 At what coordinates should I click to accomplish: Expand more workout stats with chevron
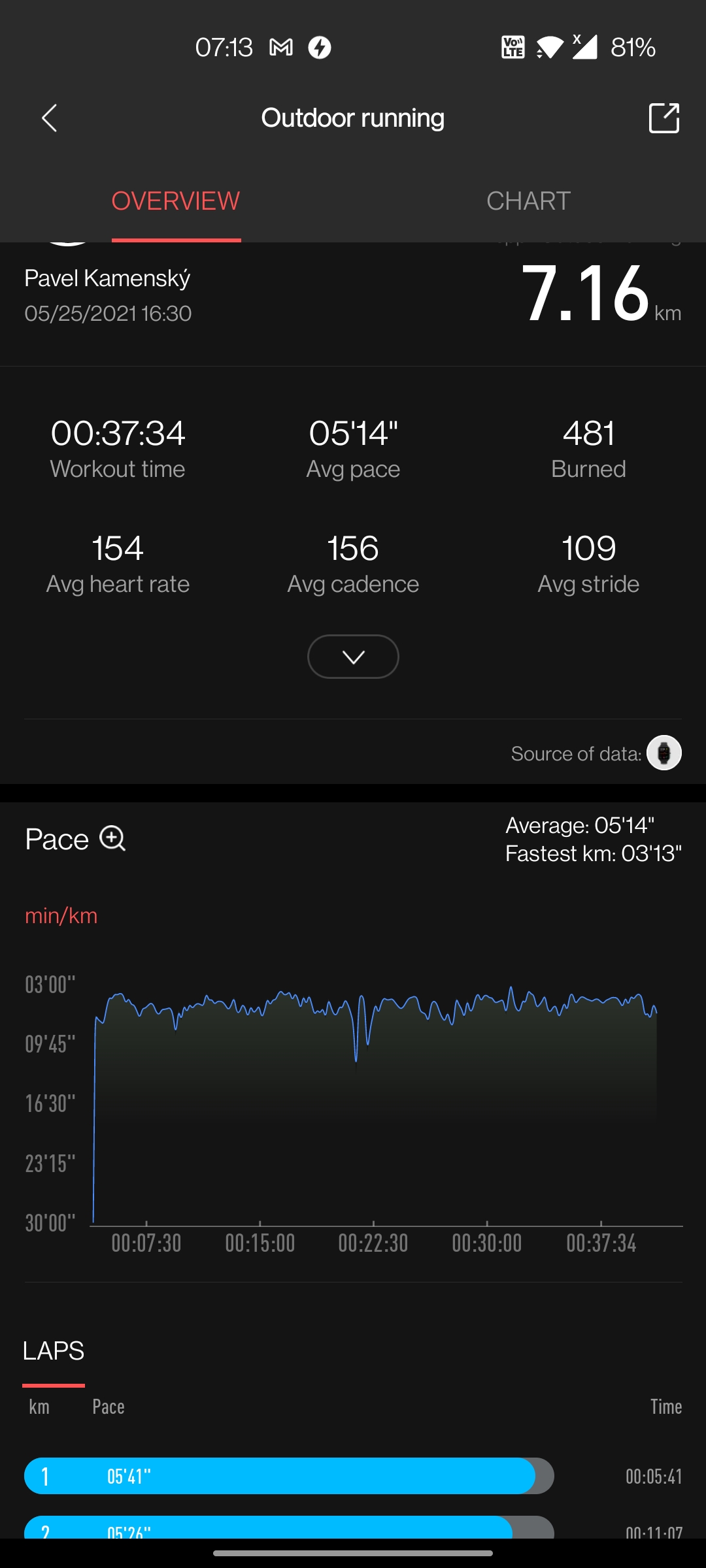click(353, 657)
